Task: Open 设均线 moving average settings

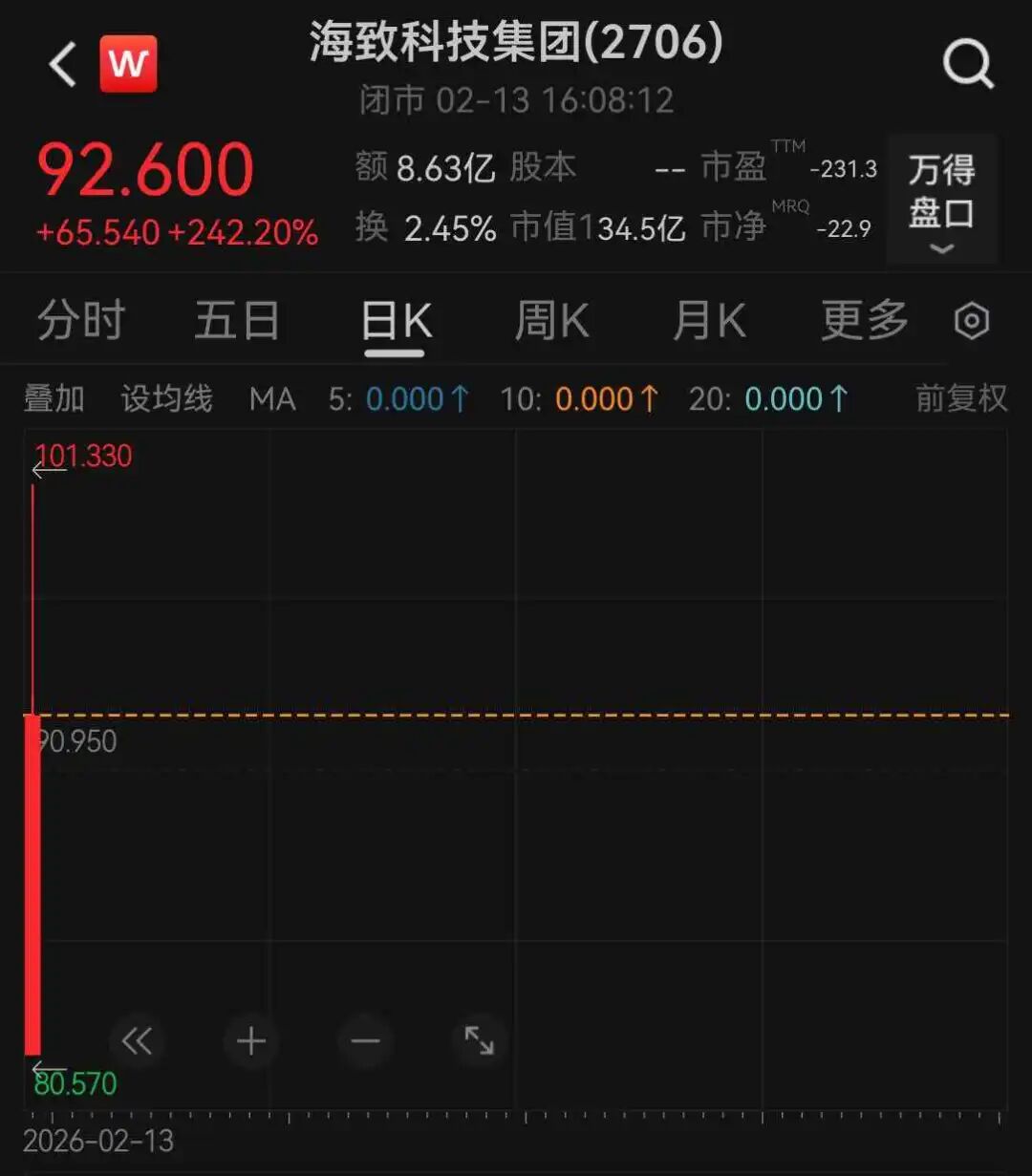Action: pos(166,398)
